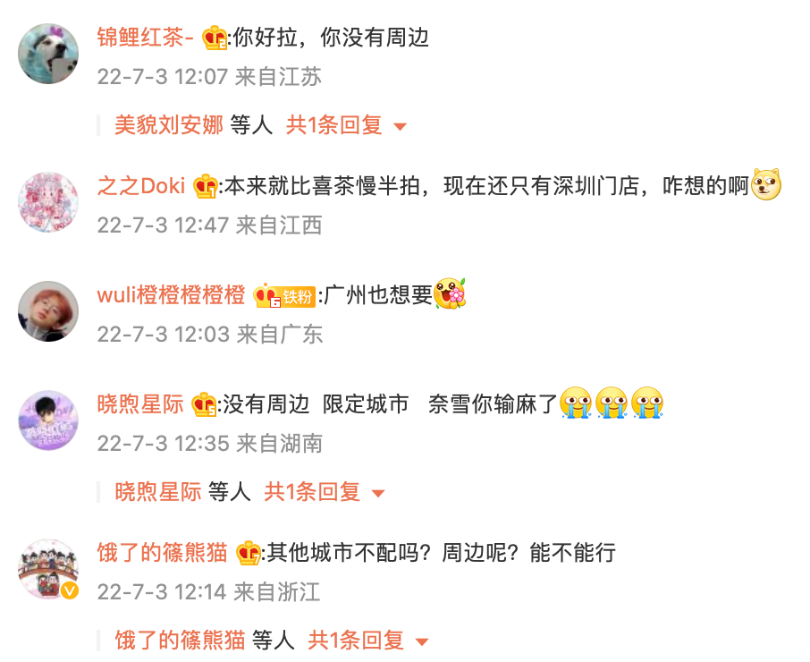The height and width of the screenshot is (662, 810).
Task: Tap wuli橙橙橙橙橙 avatar picture
Action: pyautogui.click(x=48, y=310)
